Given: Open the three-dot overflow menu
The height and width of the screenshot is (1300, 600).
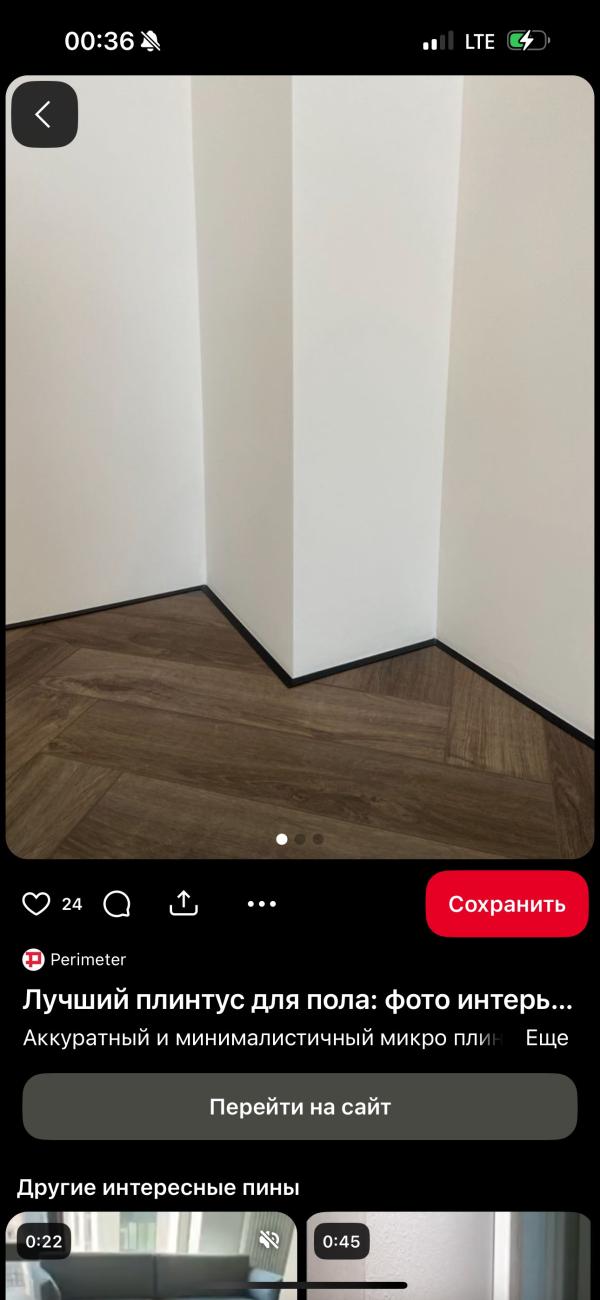Looking at the screenshot, I should click(x=261, y=904).
